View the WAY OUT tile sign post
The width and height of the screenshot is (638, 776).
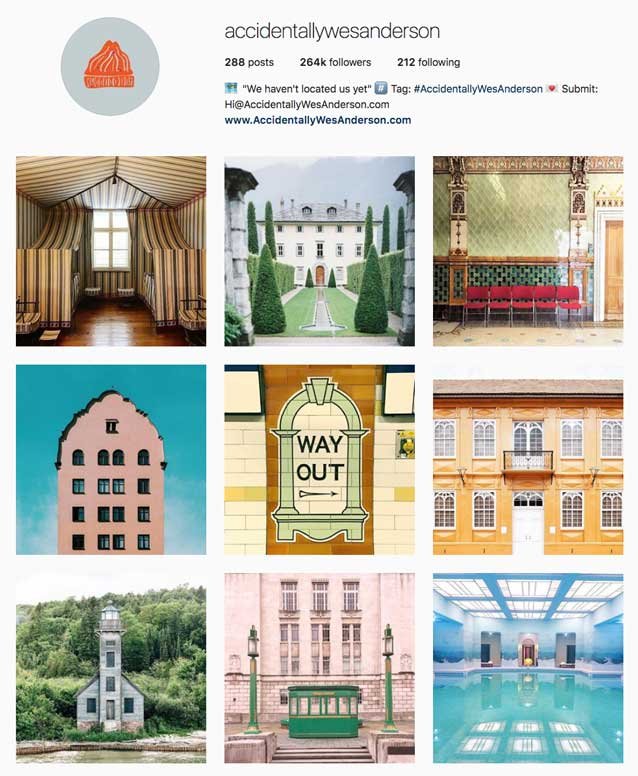319,459
